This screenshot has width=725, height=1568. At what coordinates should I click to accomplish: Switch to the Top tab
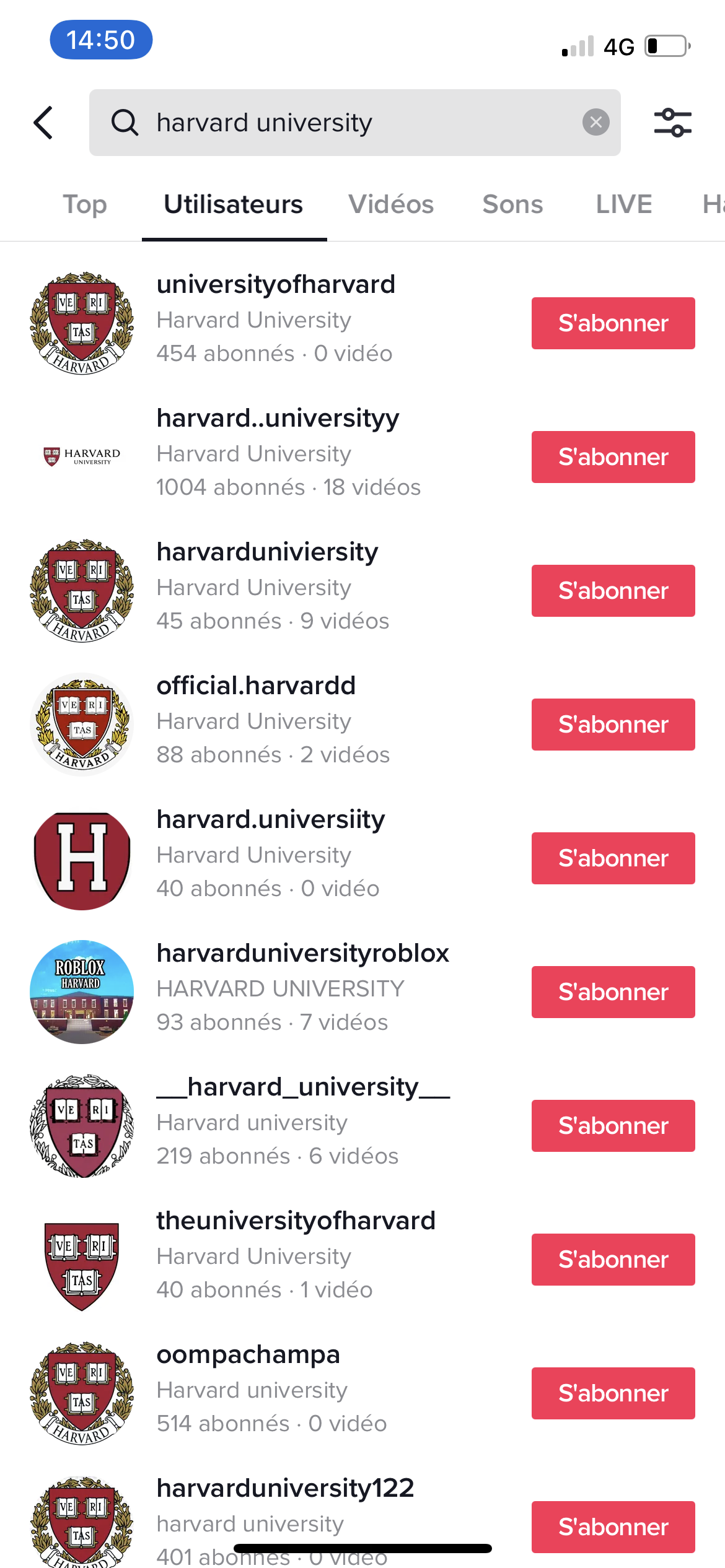coord(85,204)
